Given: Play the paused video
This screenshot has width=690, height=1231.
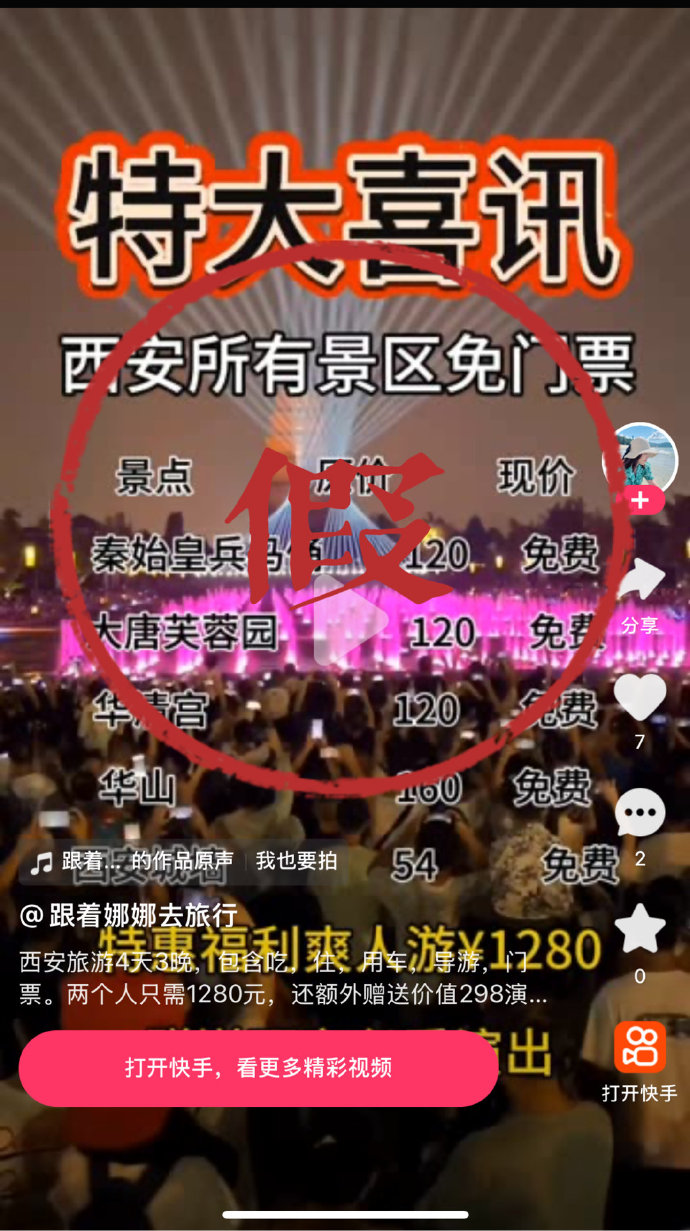Looking at the screenshot, I should click(345, 618).
